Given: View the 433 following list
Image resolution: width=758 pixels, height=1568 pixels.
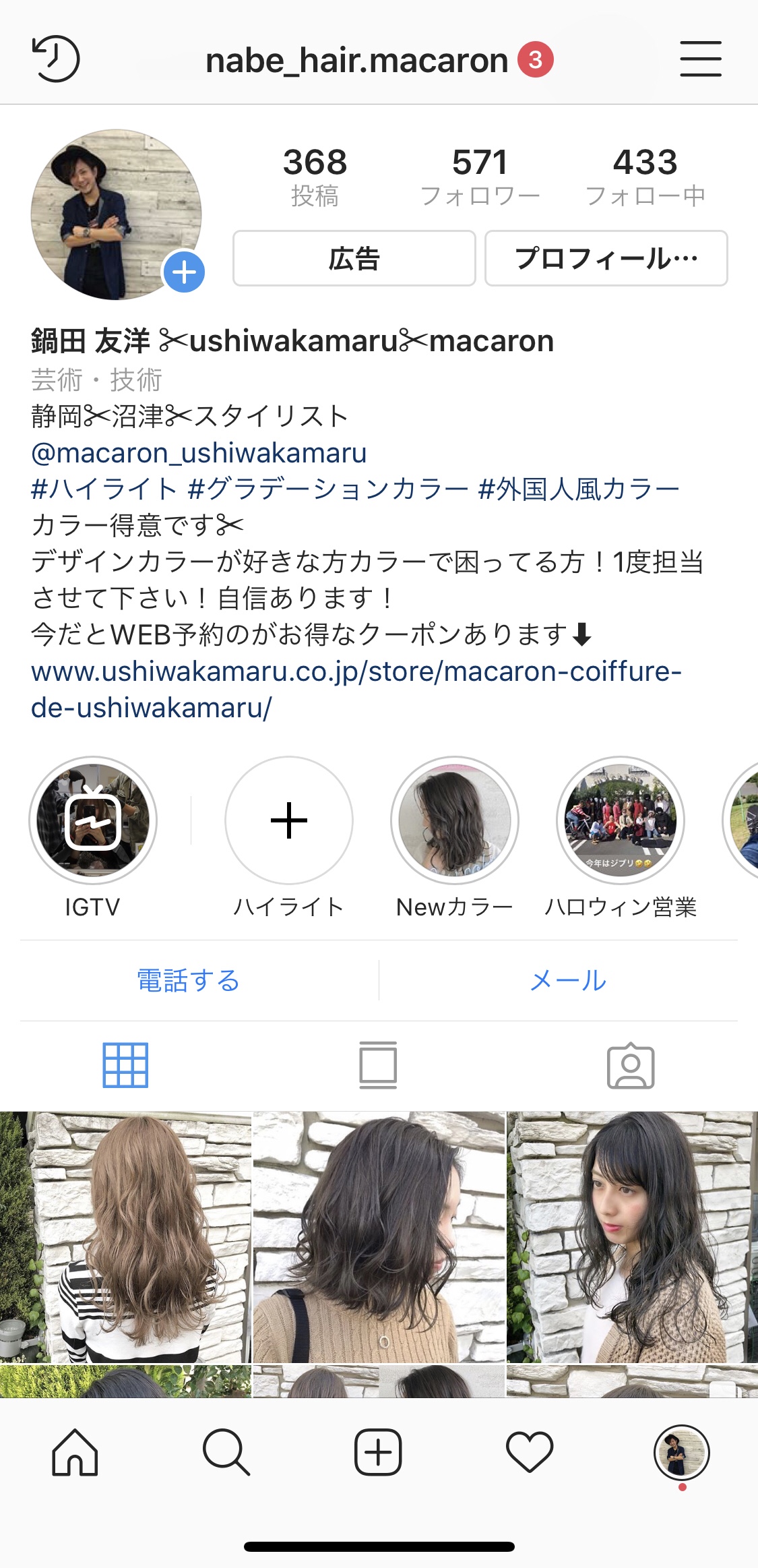Looking at the screenshot, I should [x=645, y=177].
